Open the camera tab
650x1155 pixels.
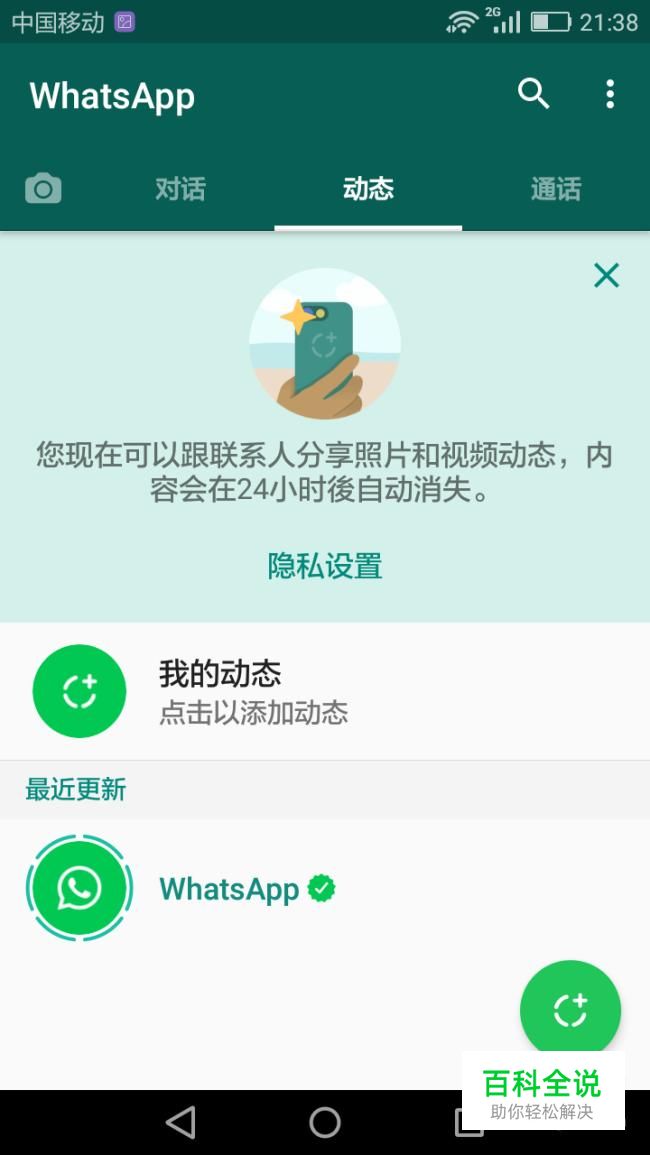click(43, 188)
